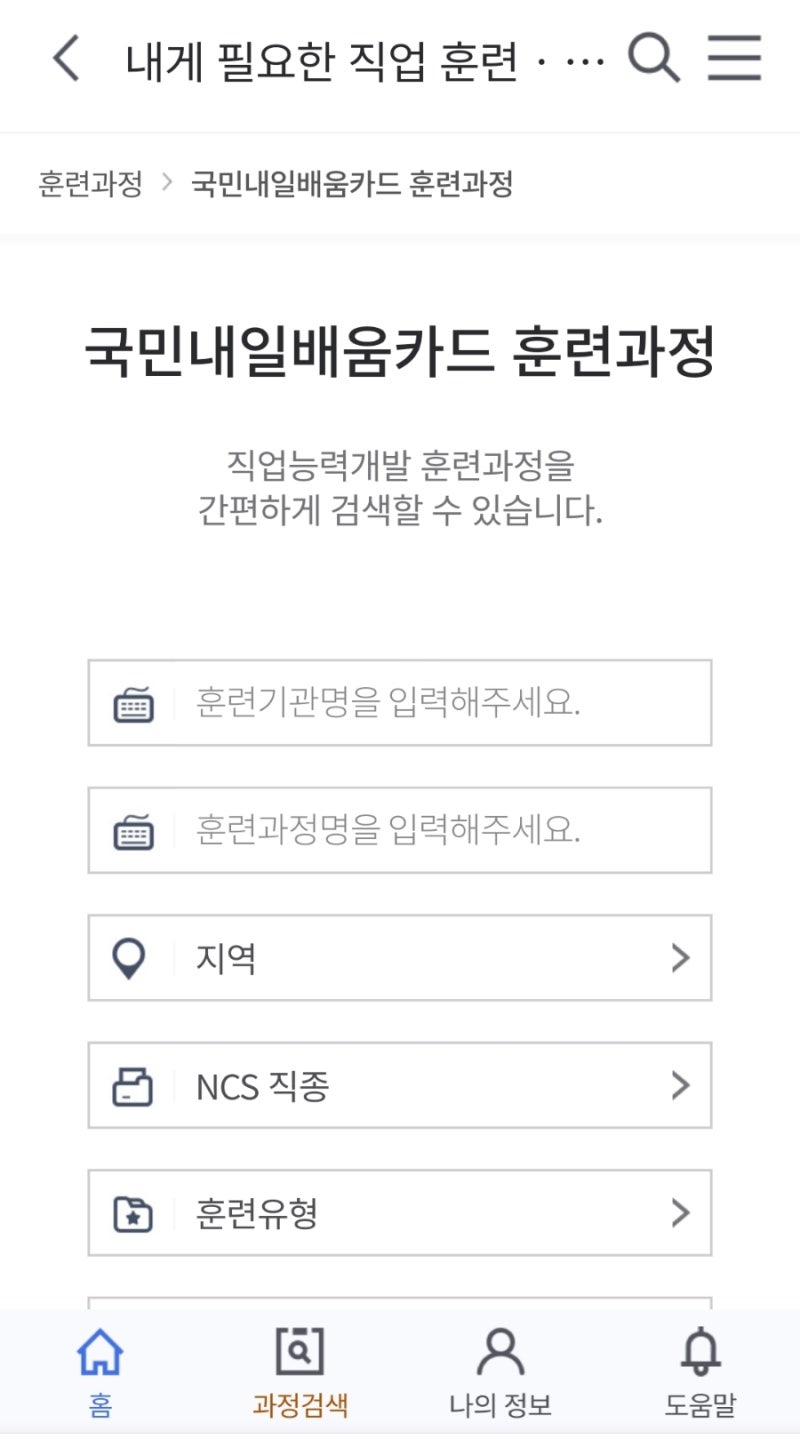The height and width of the screenshot is (1439, 800).
Task: Expand the 지역 region selector
Action: pos(400,958)
